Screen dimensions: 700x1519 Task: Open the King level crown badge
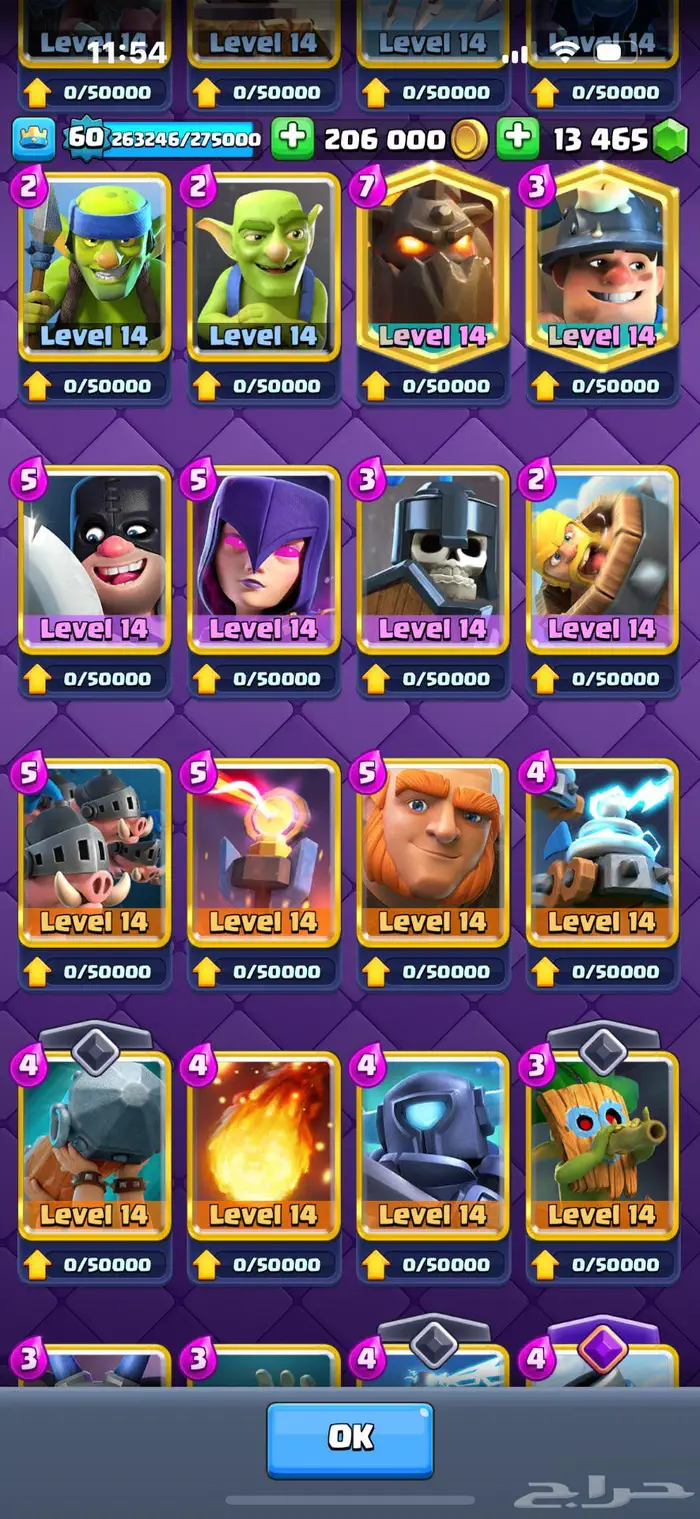33,139
